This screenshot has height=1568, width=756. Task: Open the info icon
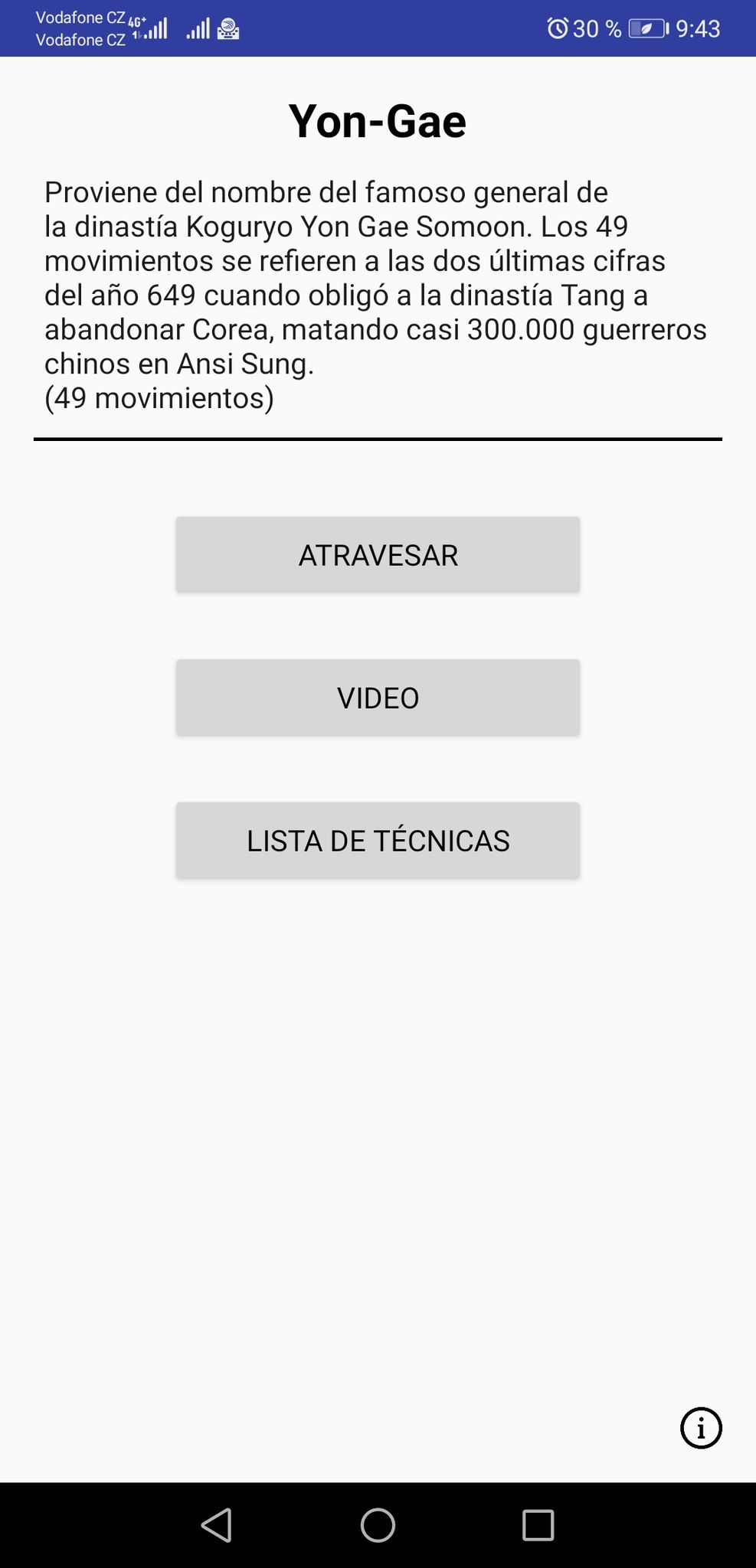tap(701, 1428)
